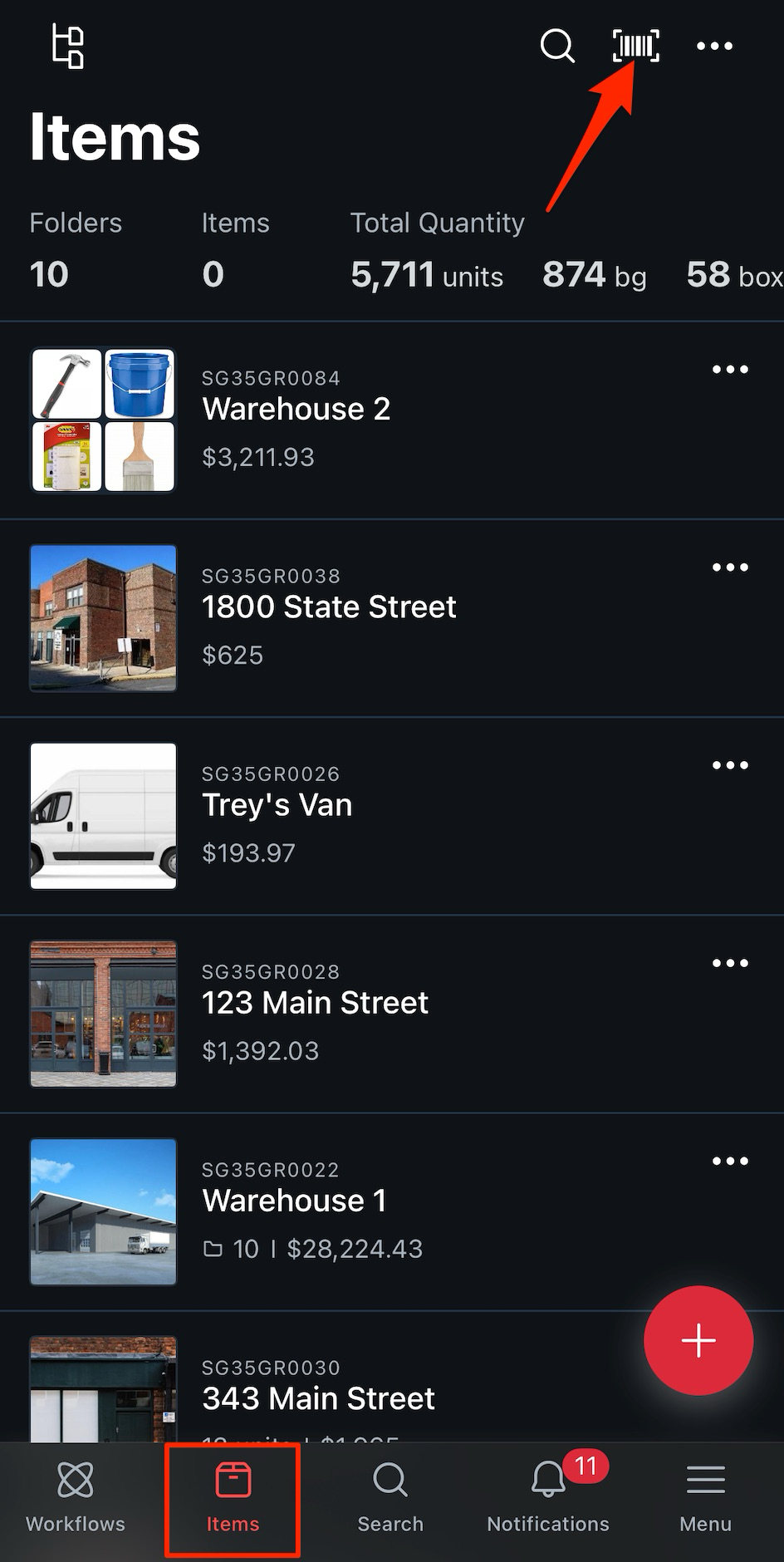The image size is (784, 1562).
Task: Open the header overflow menu
Action: click(714, 46)
